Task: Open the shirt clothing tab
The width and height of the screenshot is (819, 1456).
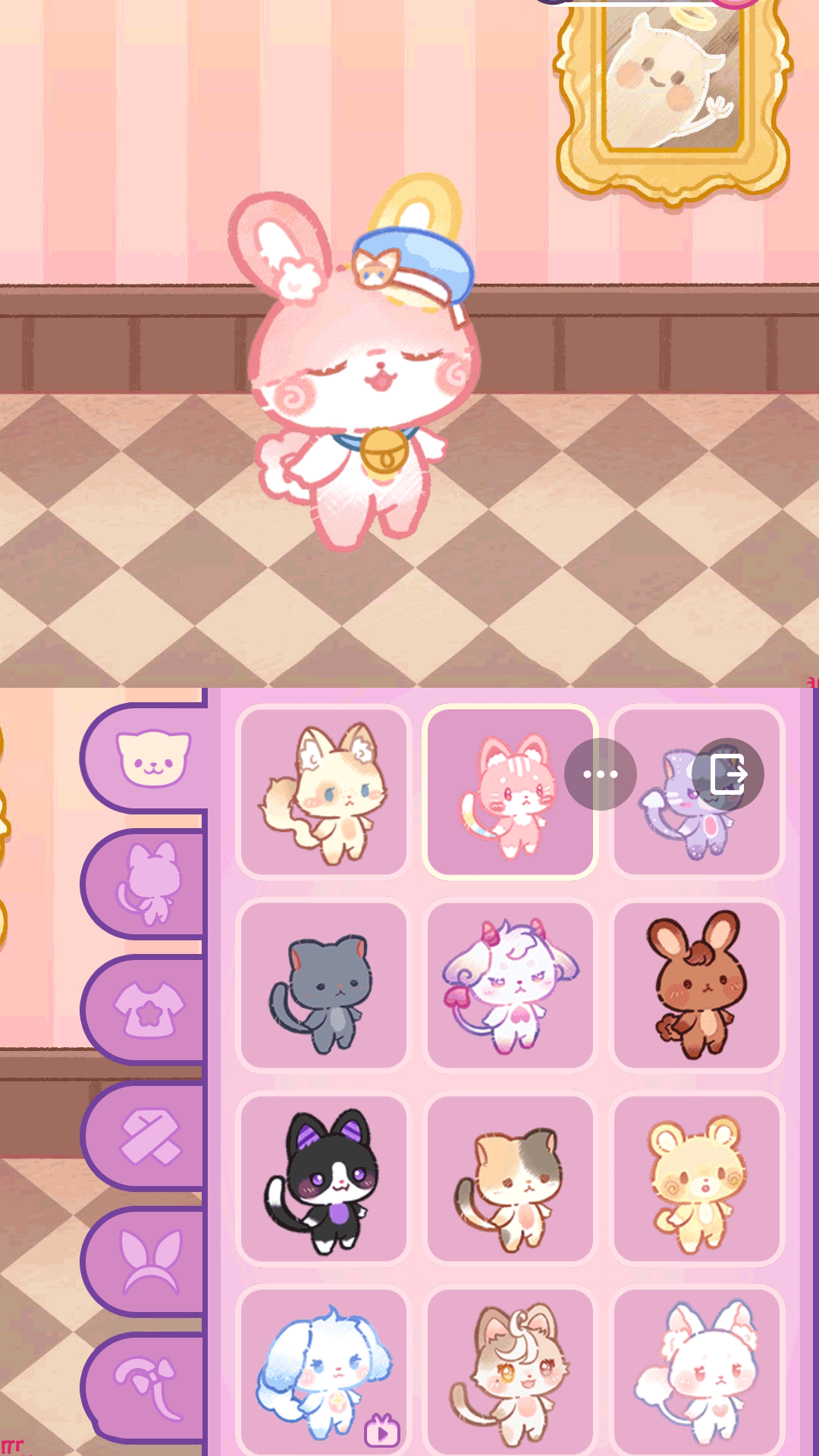Action: click(149, 1010)
